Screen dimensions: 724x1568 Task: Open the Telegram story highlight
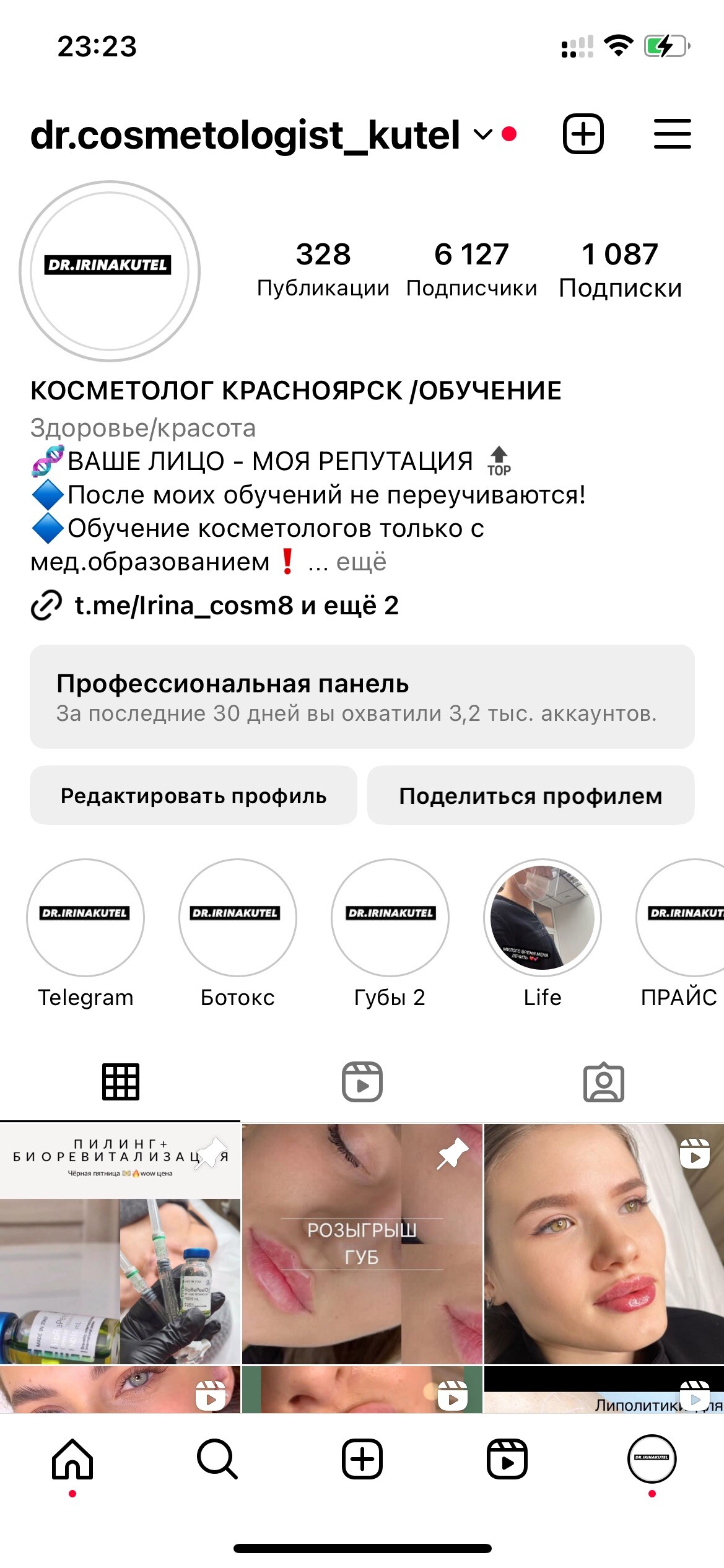(x=85, y=918)
